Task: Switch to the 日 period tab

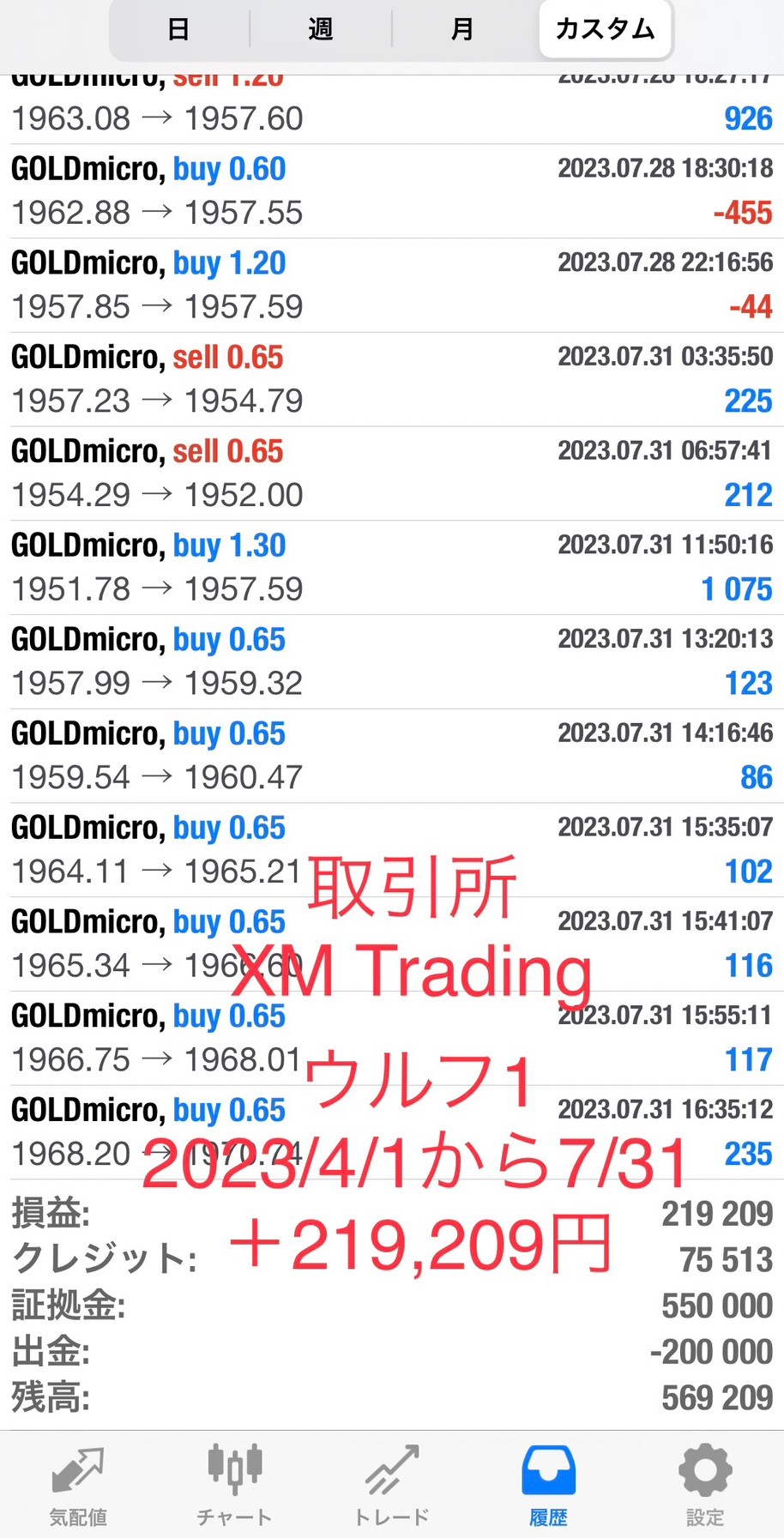Action: [x=178, y=29]
